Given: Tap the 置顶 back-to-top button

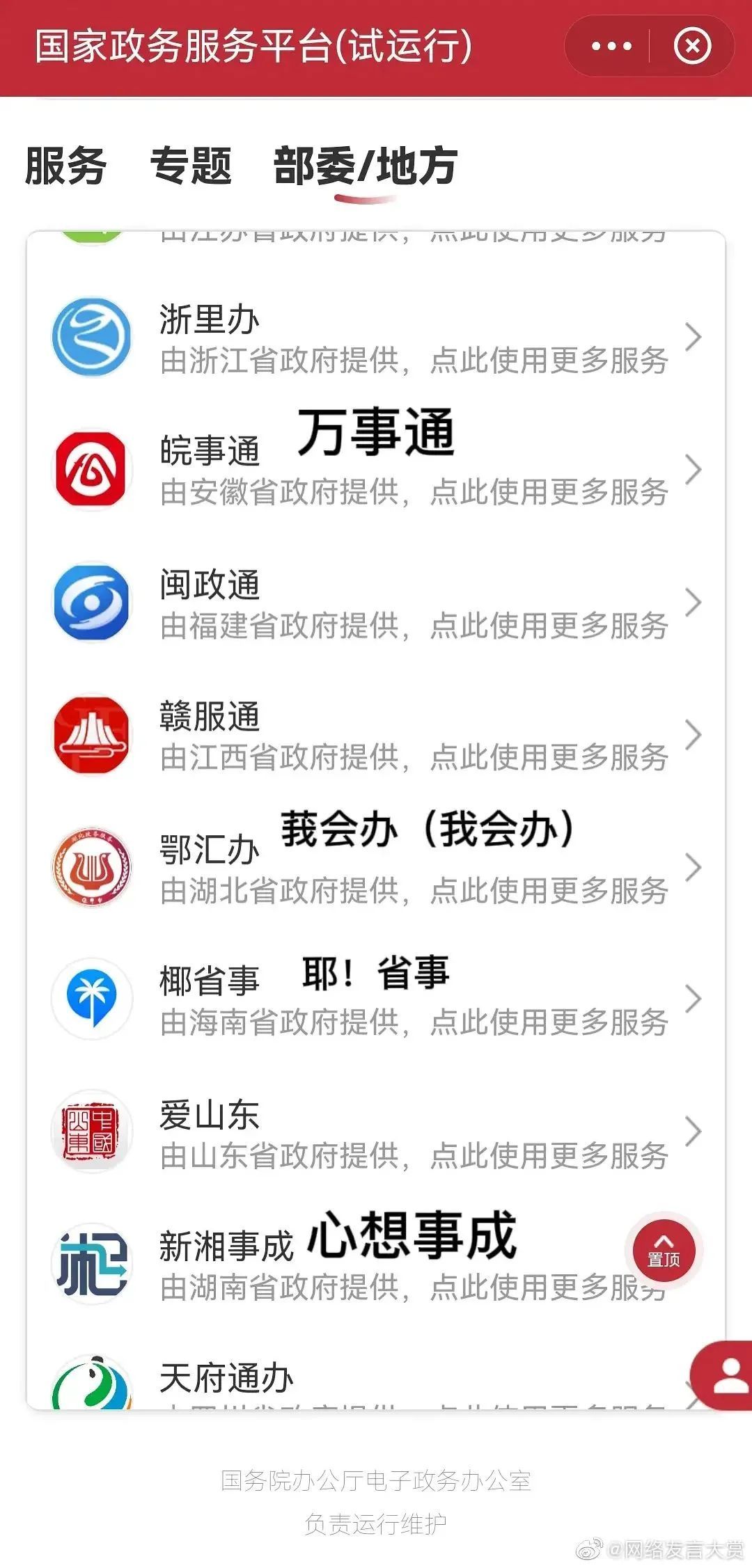Looking at the screenshot, I should pyautogui.click(x=664, y=1250).
